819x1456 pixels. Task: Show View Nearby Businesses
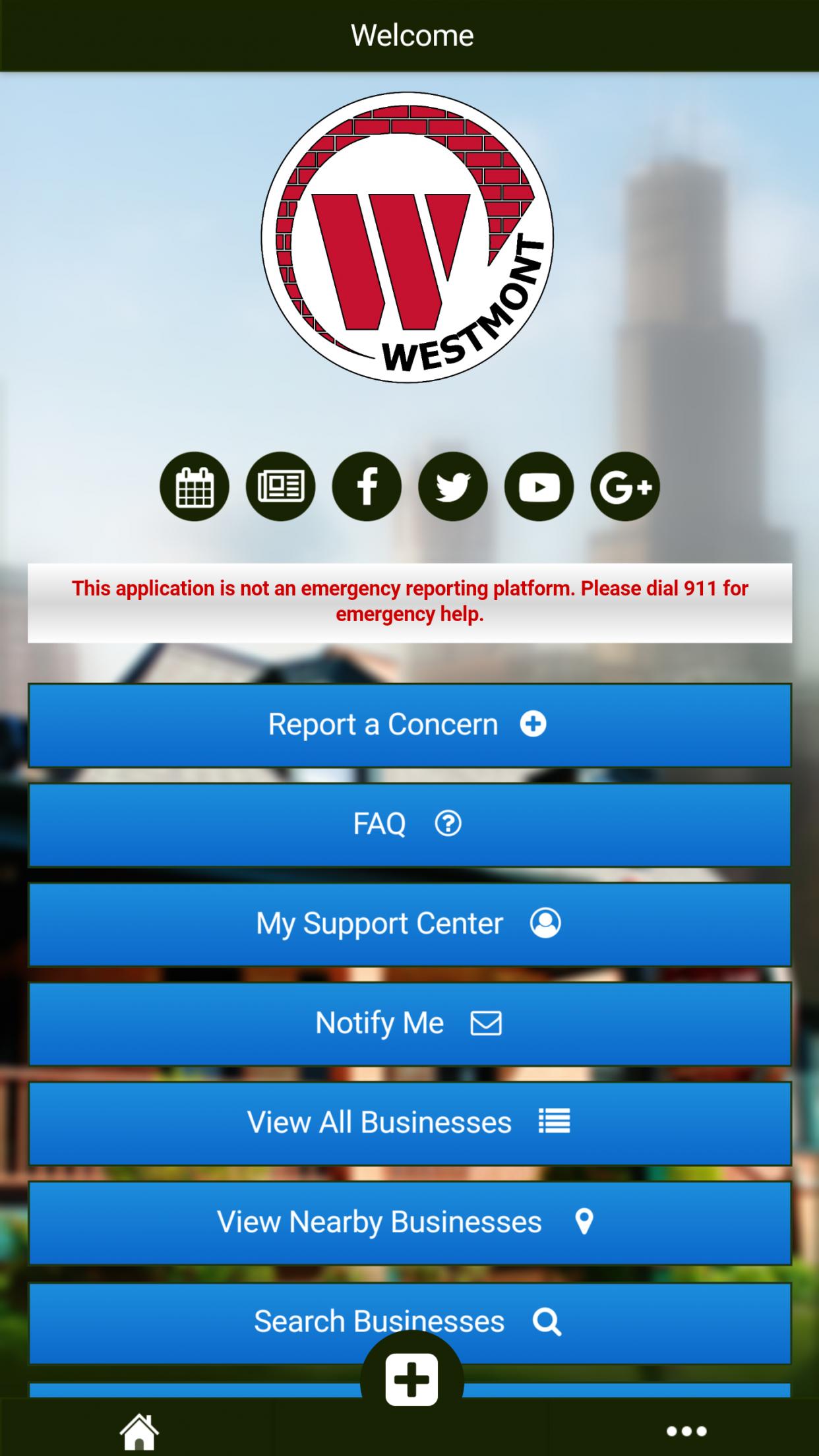point(409,1223)
